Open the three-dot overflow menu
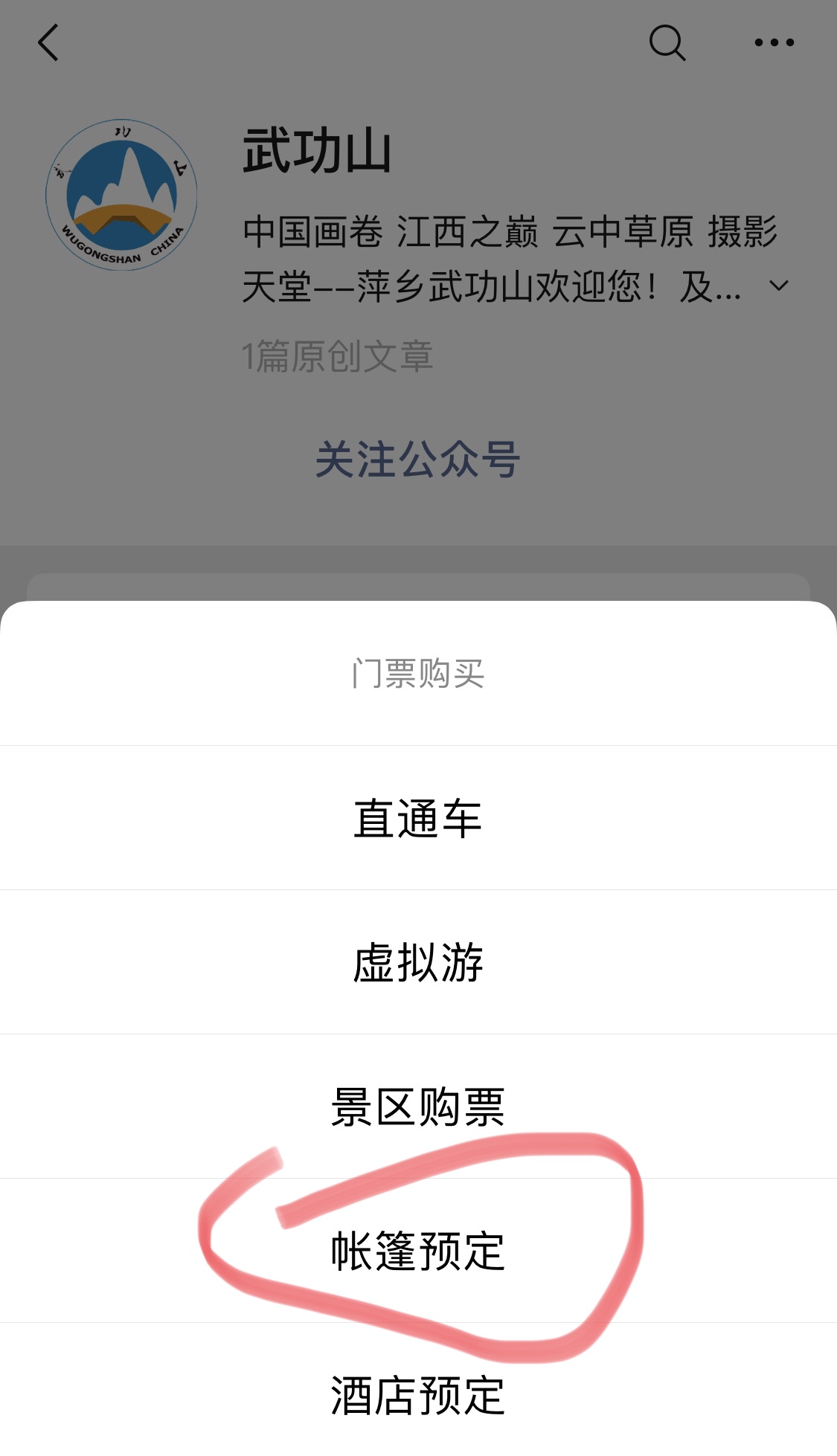Image resolution: width=837 pixels, height=1456 pixels. pyautogui.click(x=774, y=42)
